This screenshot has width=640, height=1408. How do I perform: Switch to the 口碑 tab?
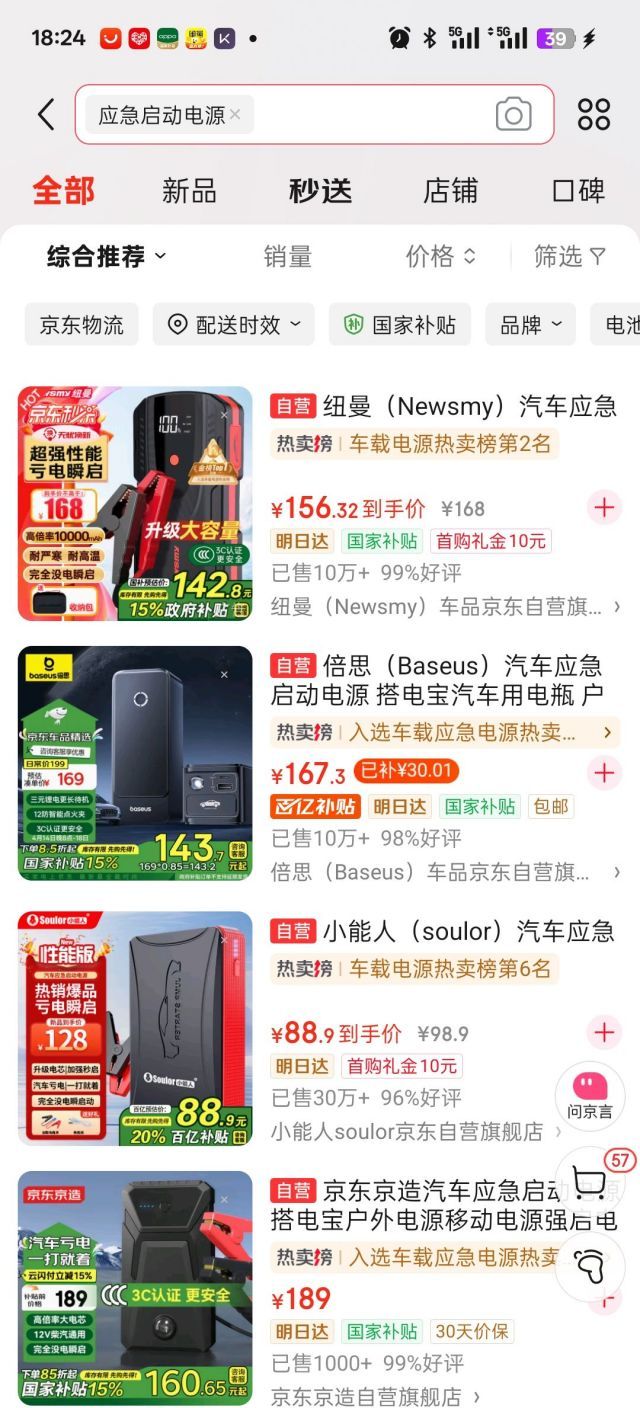coord(579,191)
